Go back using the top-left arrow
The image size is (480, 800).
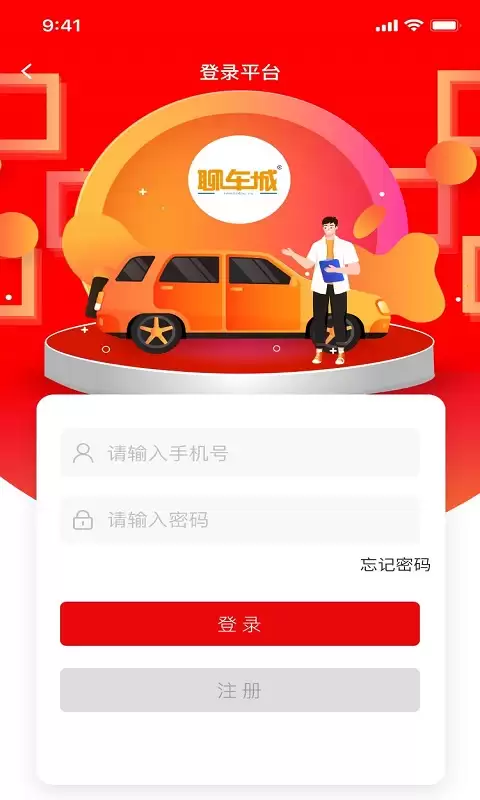(x=27, y=71)
